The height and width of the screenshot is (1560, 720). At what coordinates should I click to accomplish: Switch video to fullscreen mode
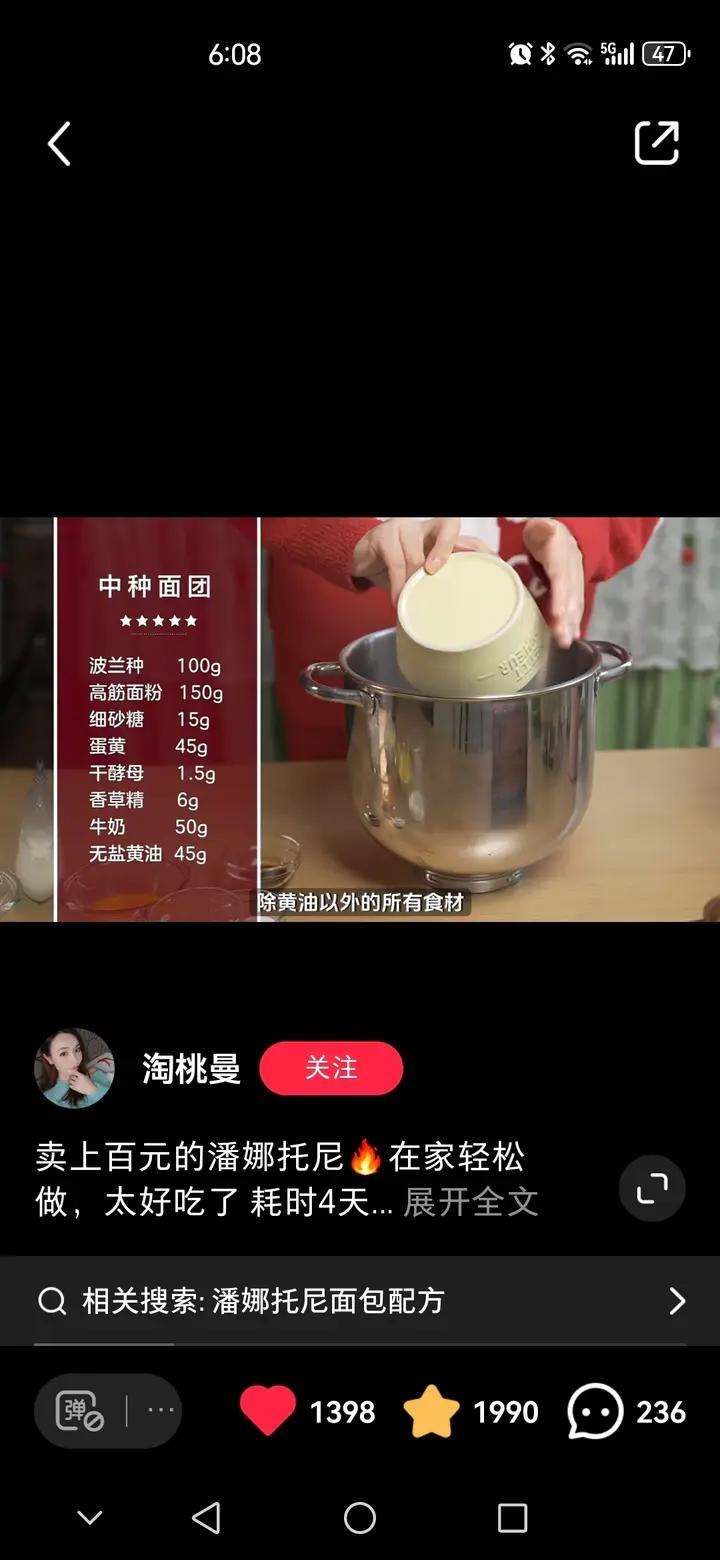[652, 1188]
